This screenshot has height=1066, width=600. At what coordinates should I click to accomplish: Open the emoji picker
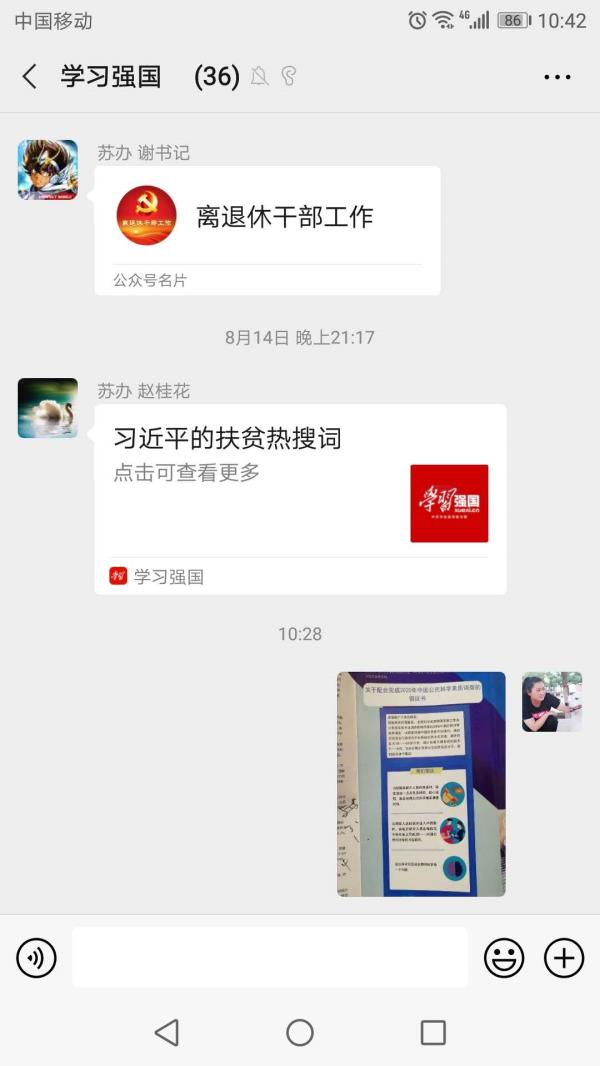click(x=504, y=958)
